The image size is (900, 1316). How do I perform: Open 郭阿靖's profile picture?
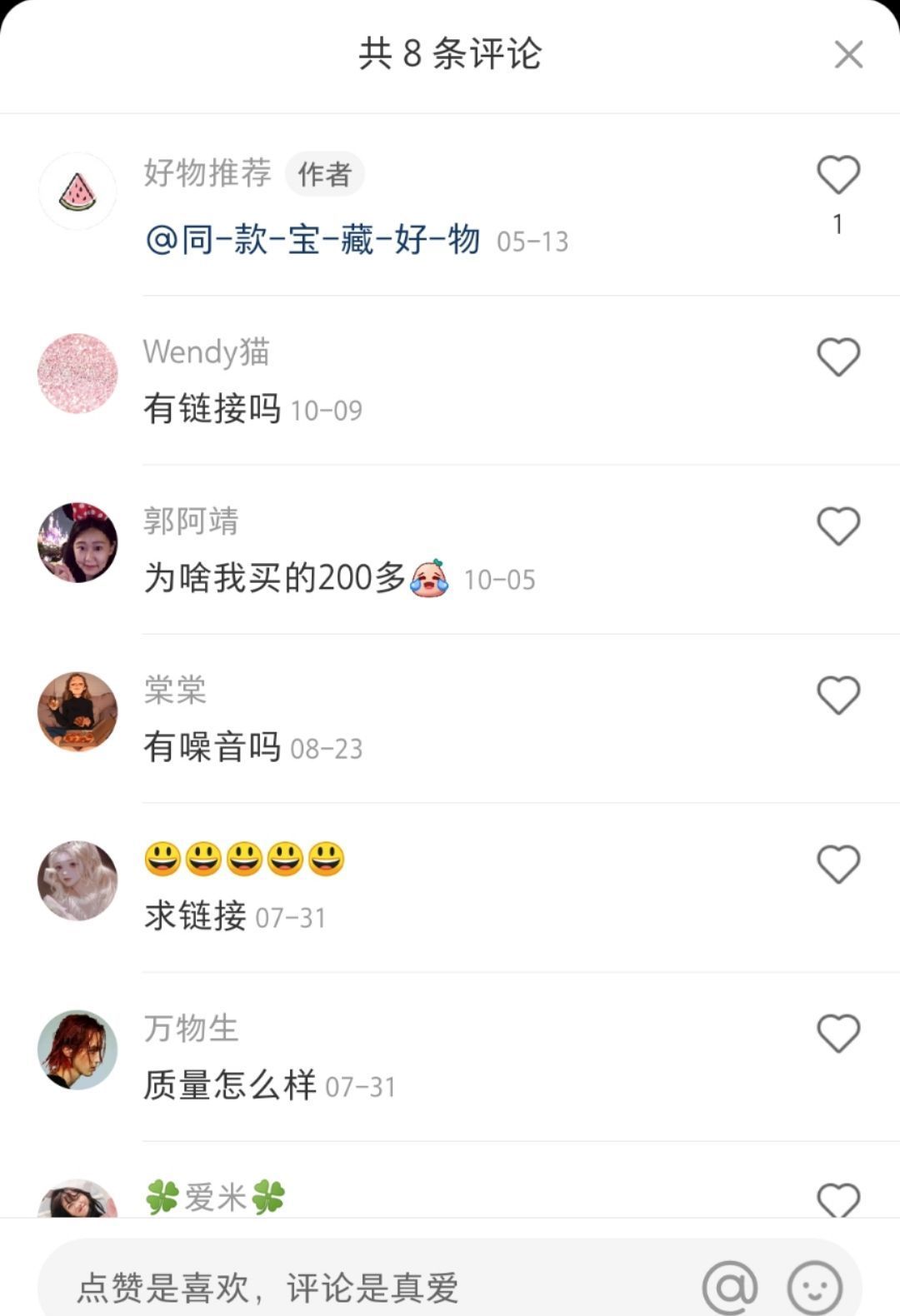pos(77,542)
